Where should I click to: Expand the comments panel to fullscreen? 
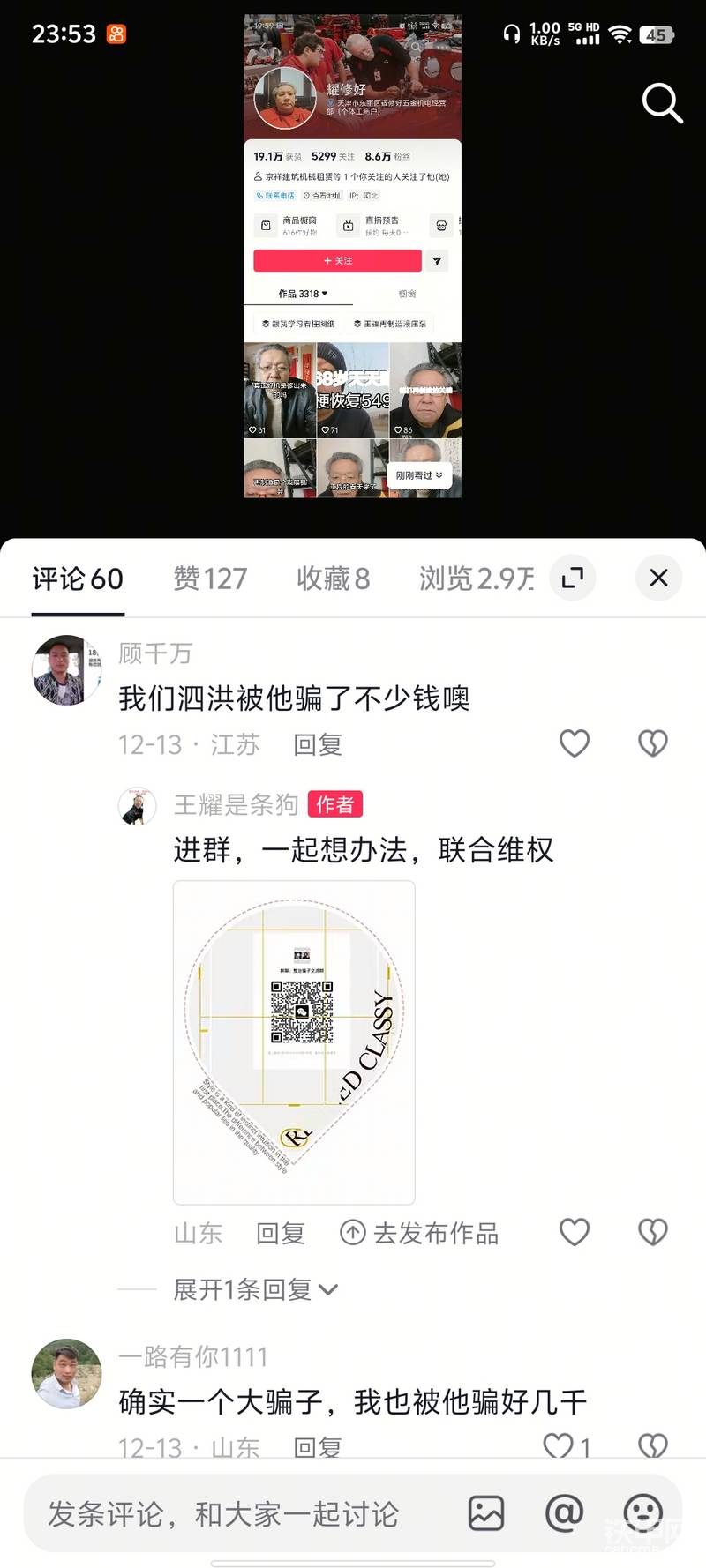pos(573,578)
